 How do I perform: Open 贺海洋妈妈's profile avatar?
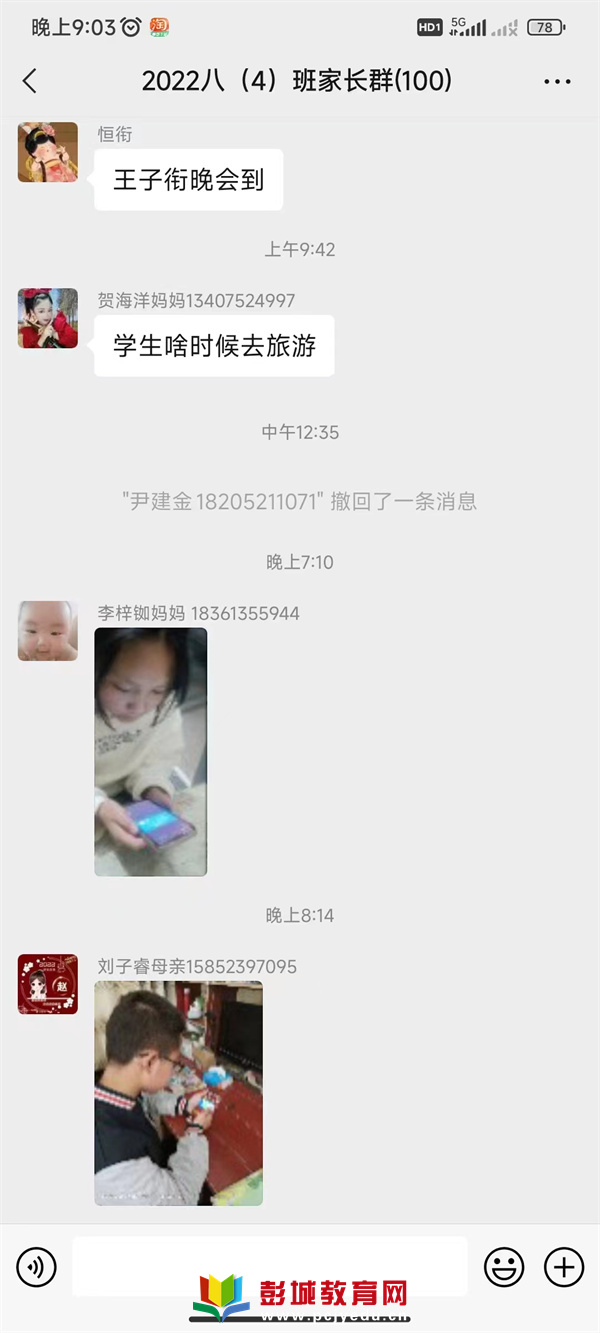48,319
